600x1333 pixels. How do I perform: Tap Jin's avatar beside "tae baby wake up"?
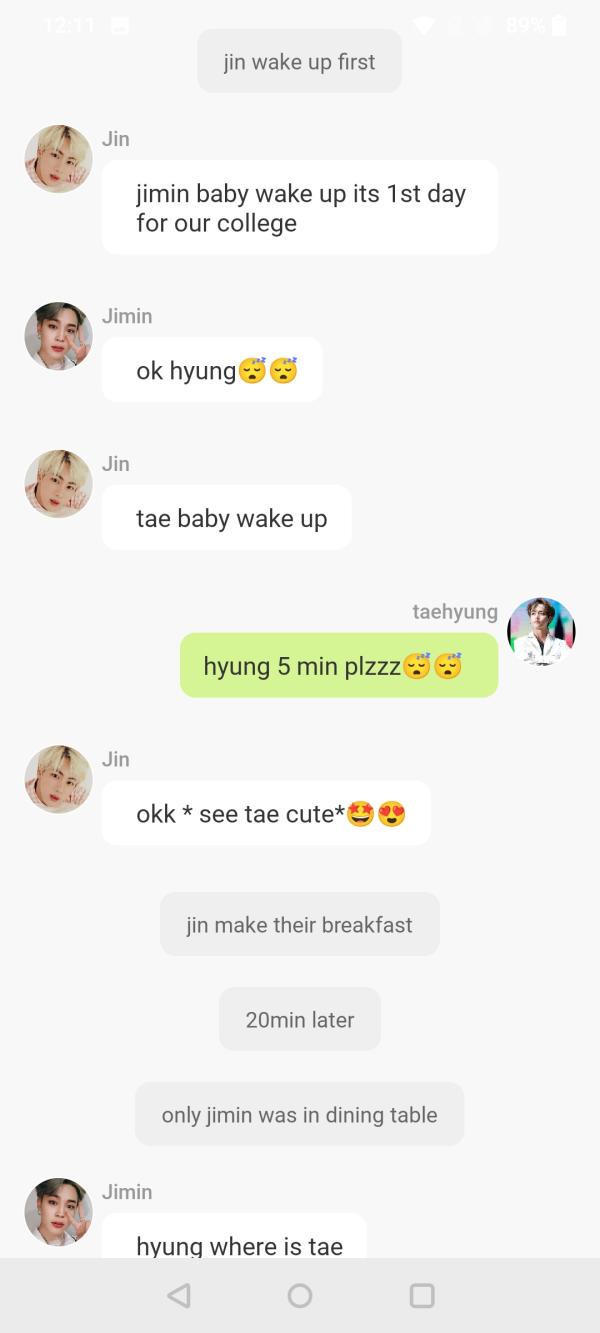(58, 484)
